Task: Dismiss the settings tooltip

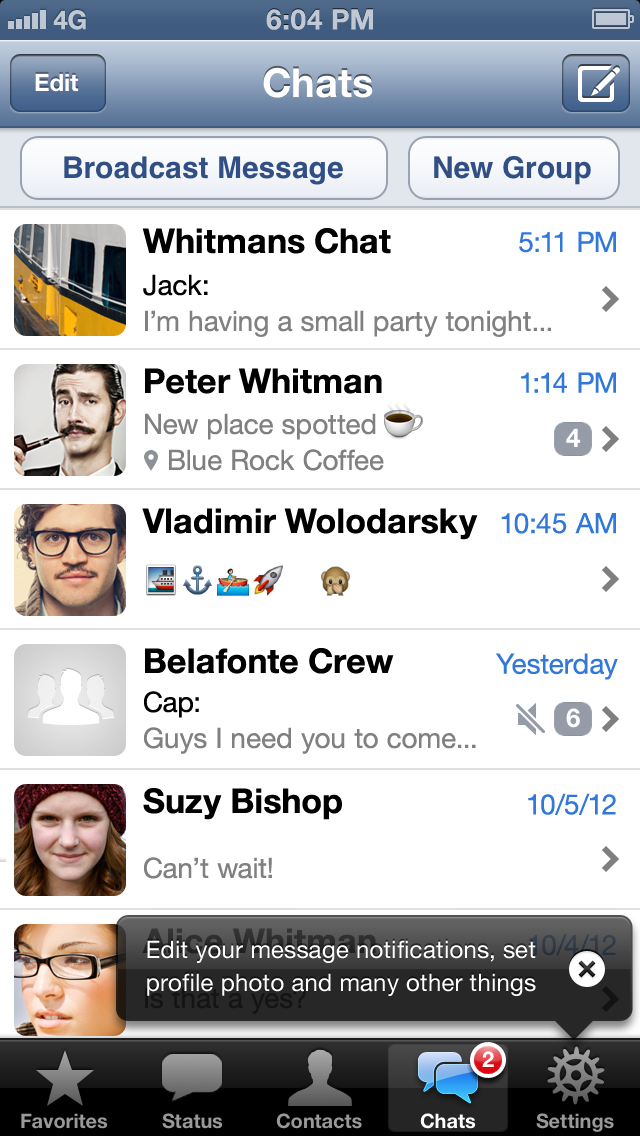Action: [x=587, y=969]
